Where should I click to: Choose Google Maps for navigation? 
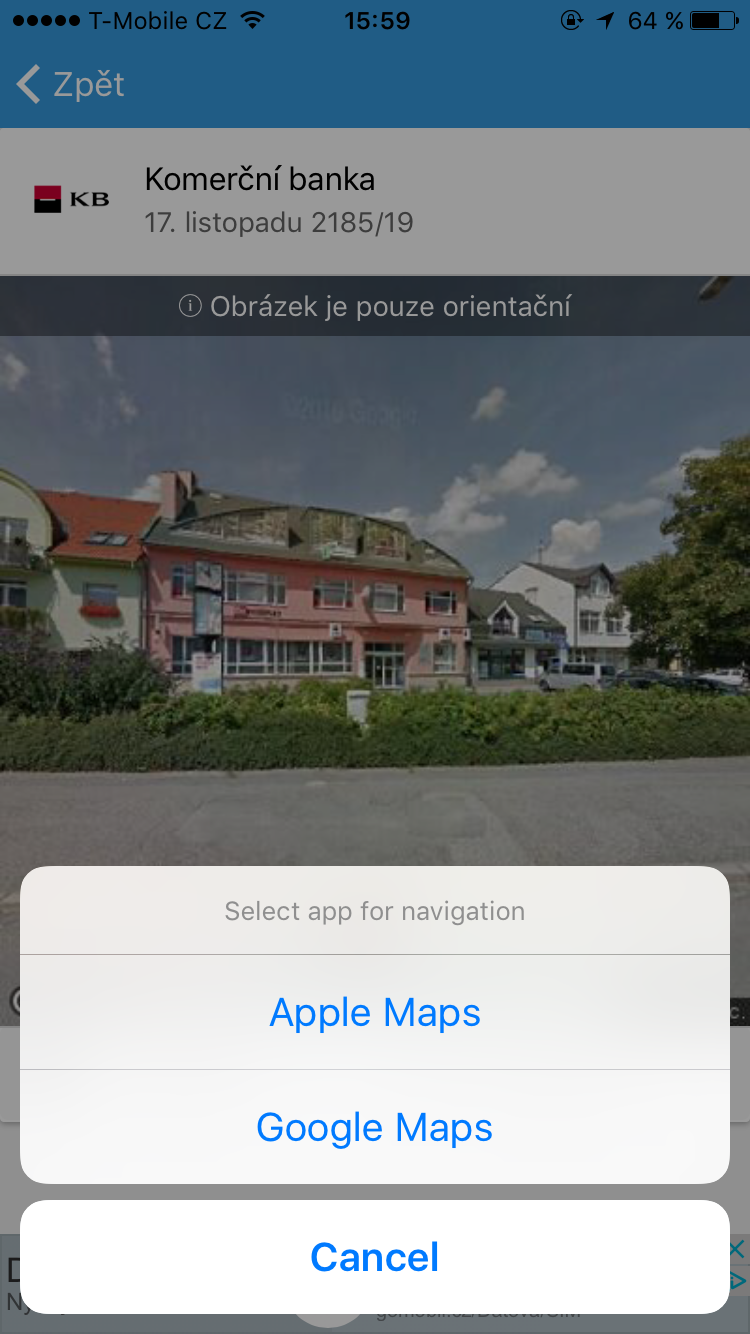coord(375,1128)
